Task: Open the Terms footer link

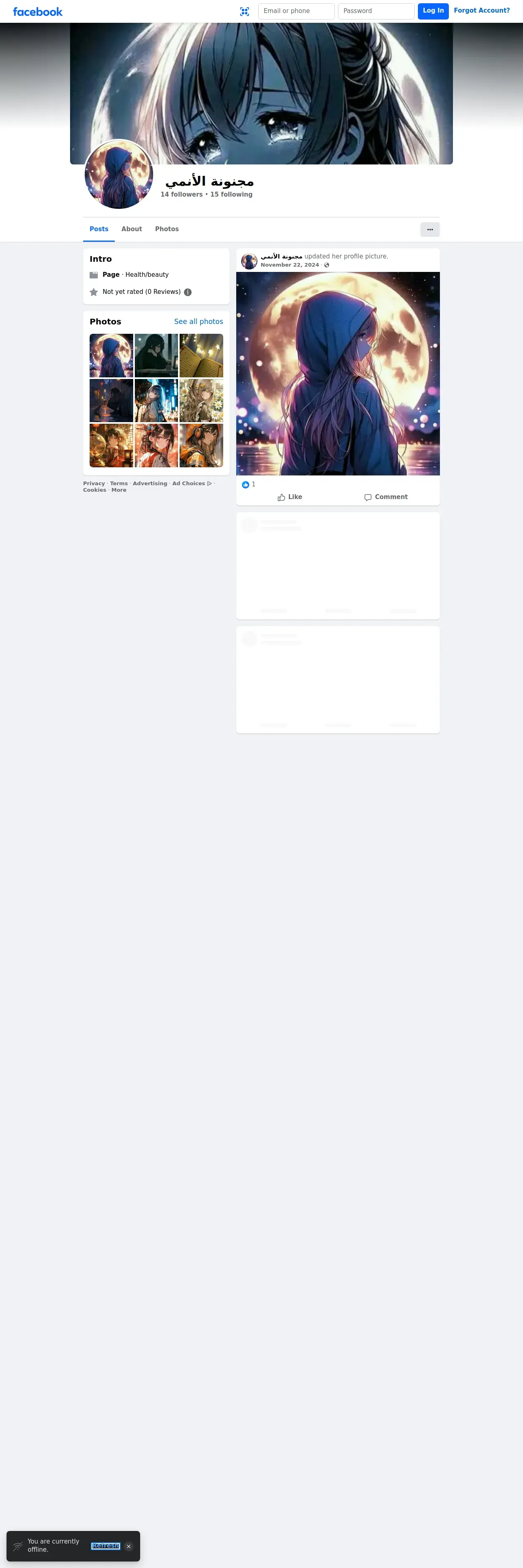Action: tap(119, 483)
